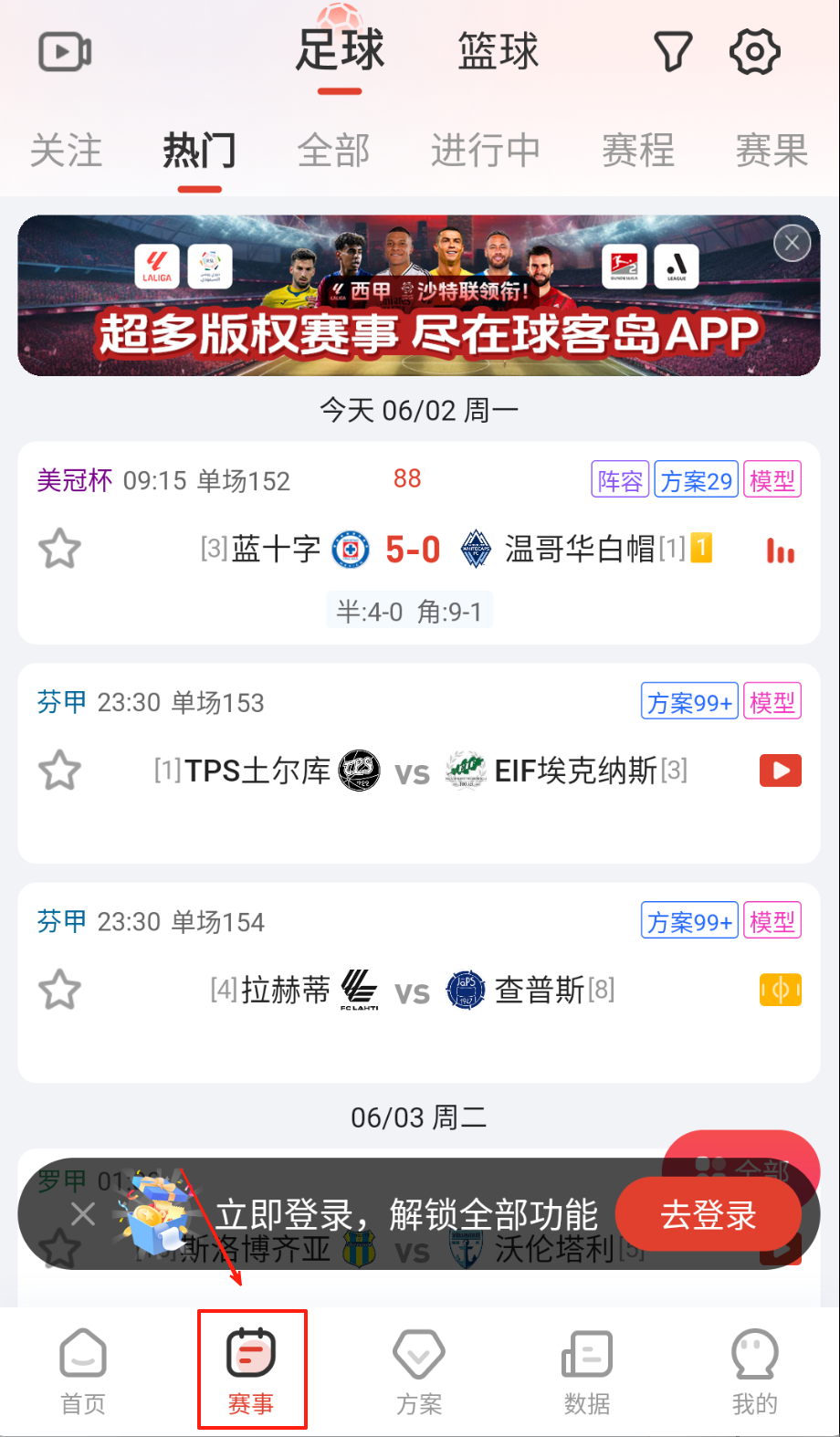
Task: Switch to the 篮球 tab
Action: (x=498, y=52)
